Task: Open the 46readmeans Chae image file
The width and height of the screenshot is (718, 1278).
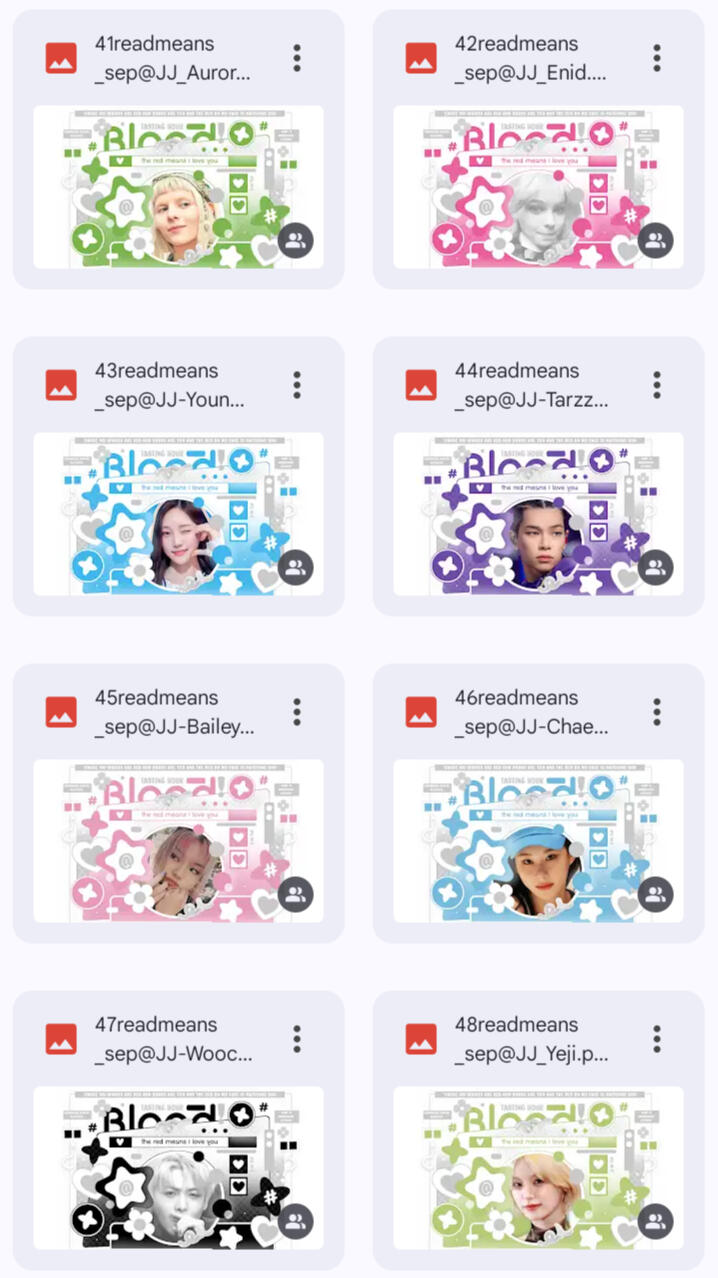Action: (x=538, y=841)
